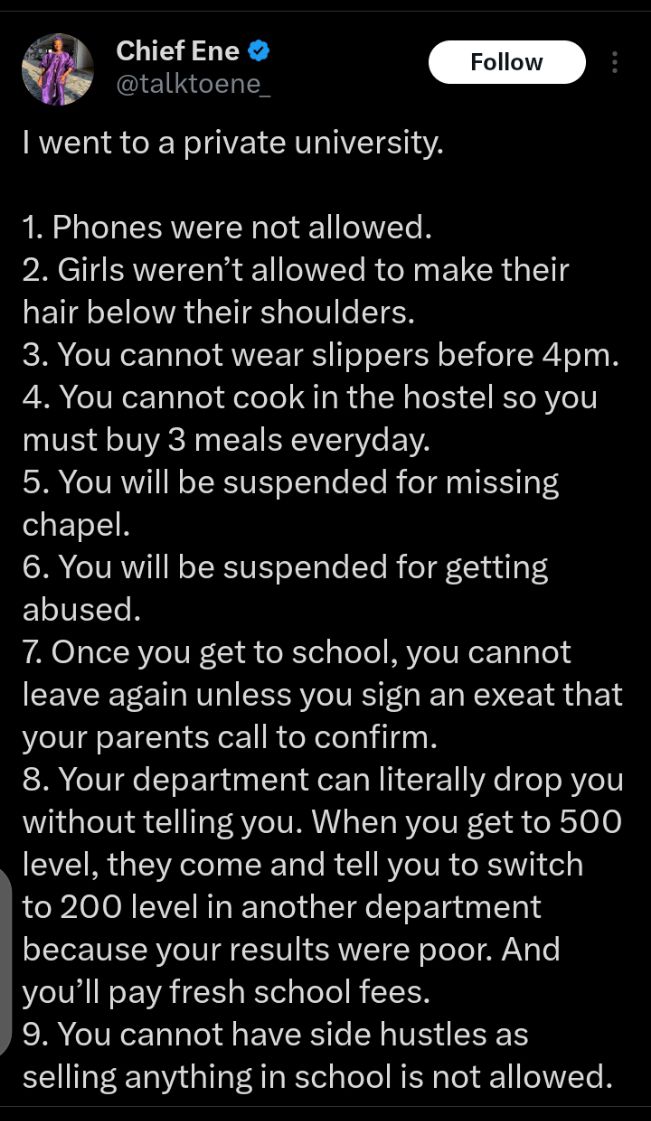Open the tweet's overflow menu
651x1121 pixels.
(614, 62)
